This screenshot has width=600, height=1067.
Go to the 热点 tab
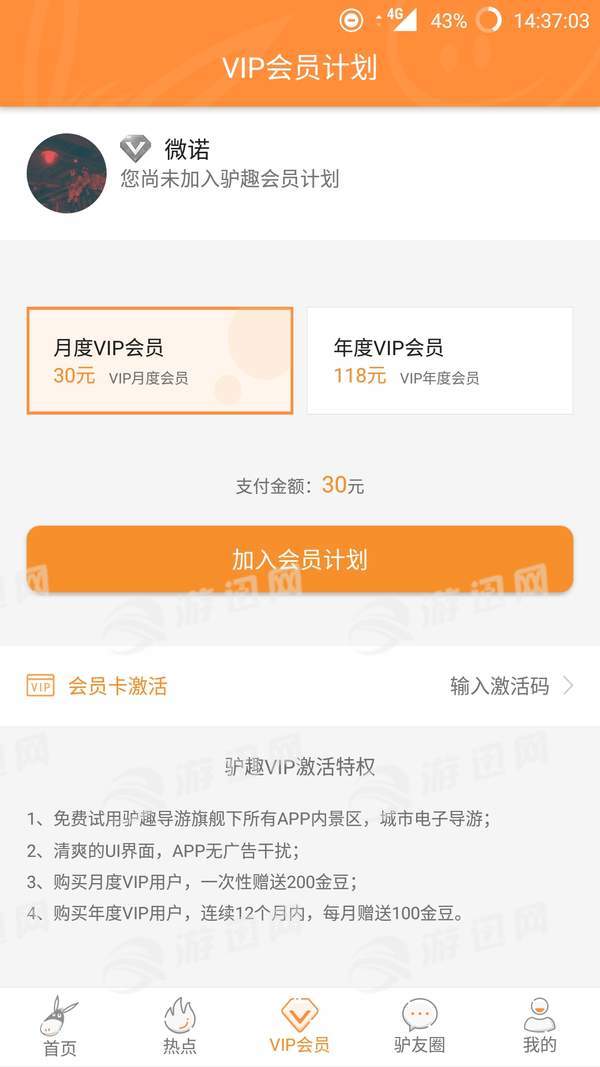180,1027
